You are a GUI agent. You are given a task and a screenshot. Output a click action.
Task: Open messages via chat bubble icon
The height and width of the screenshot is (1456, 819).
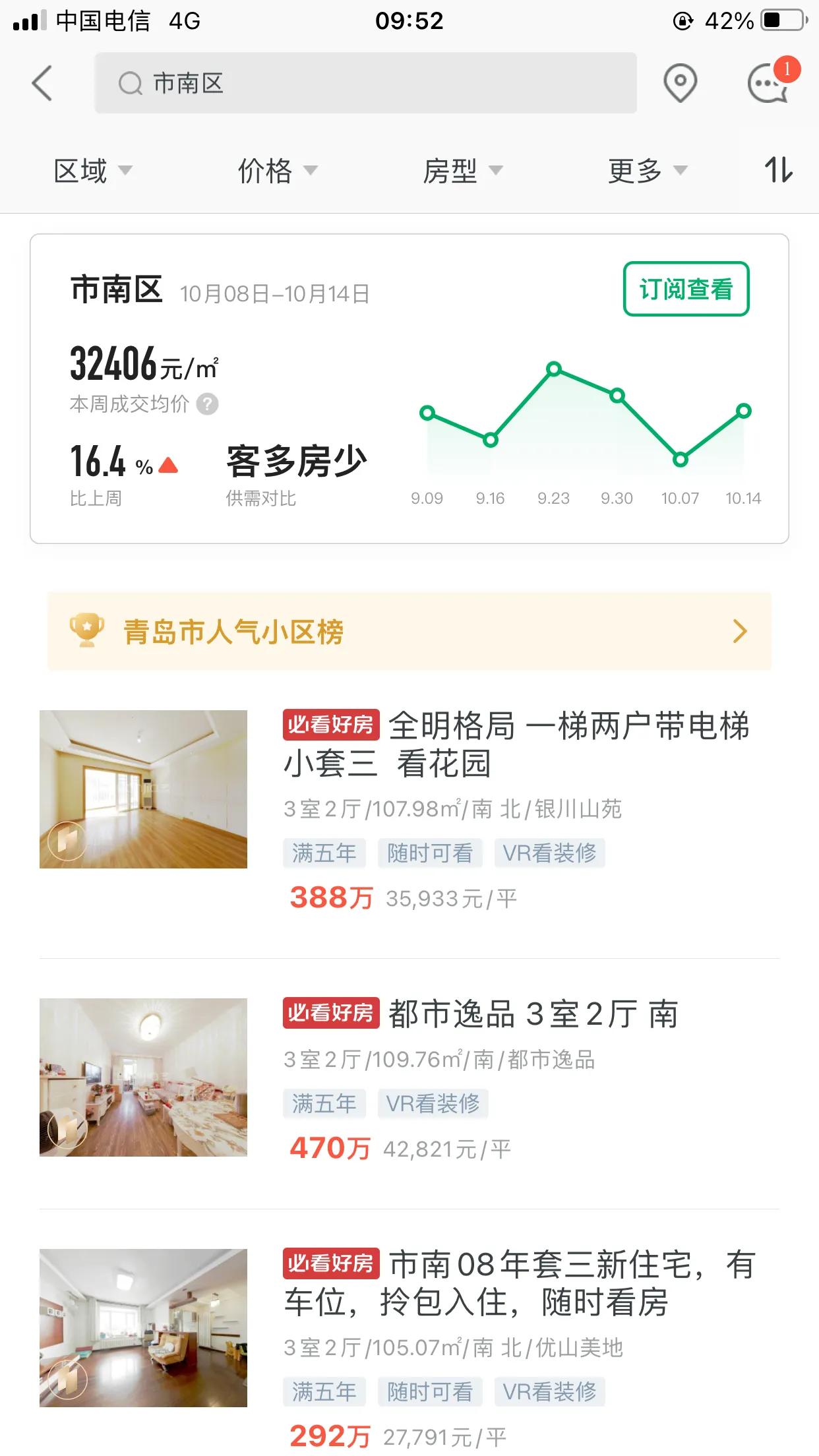click(767, 84)
